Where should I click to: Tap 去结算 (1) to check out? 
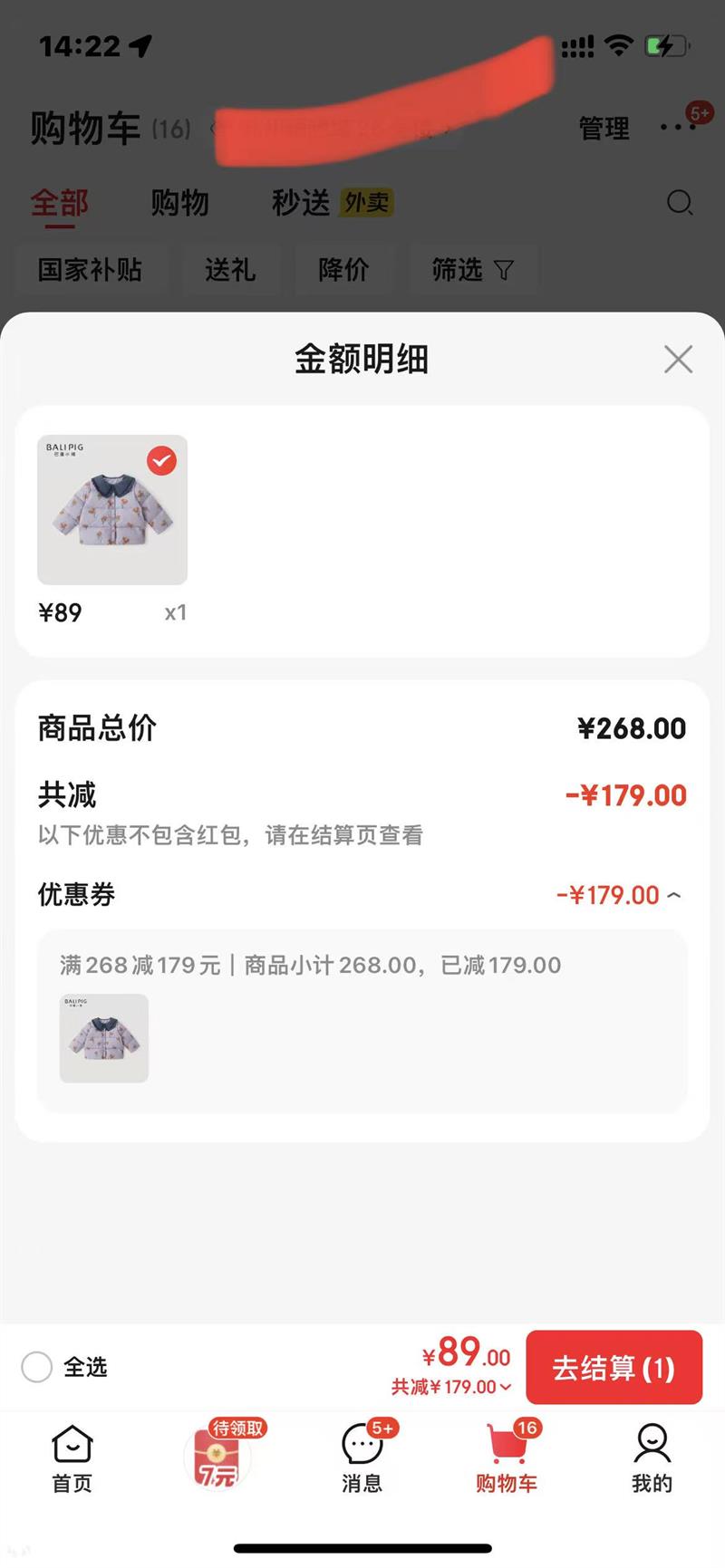pyautogui.click(x=614, y=1367)
